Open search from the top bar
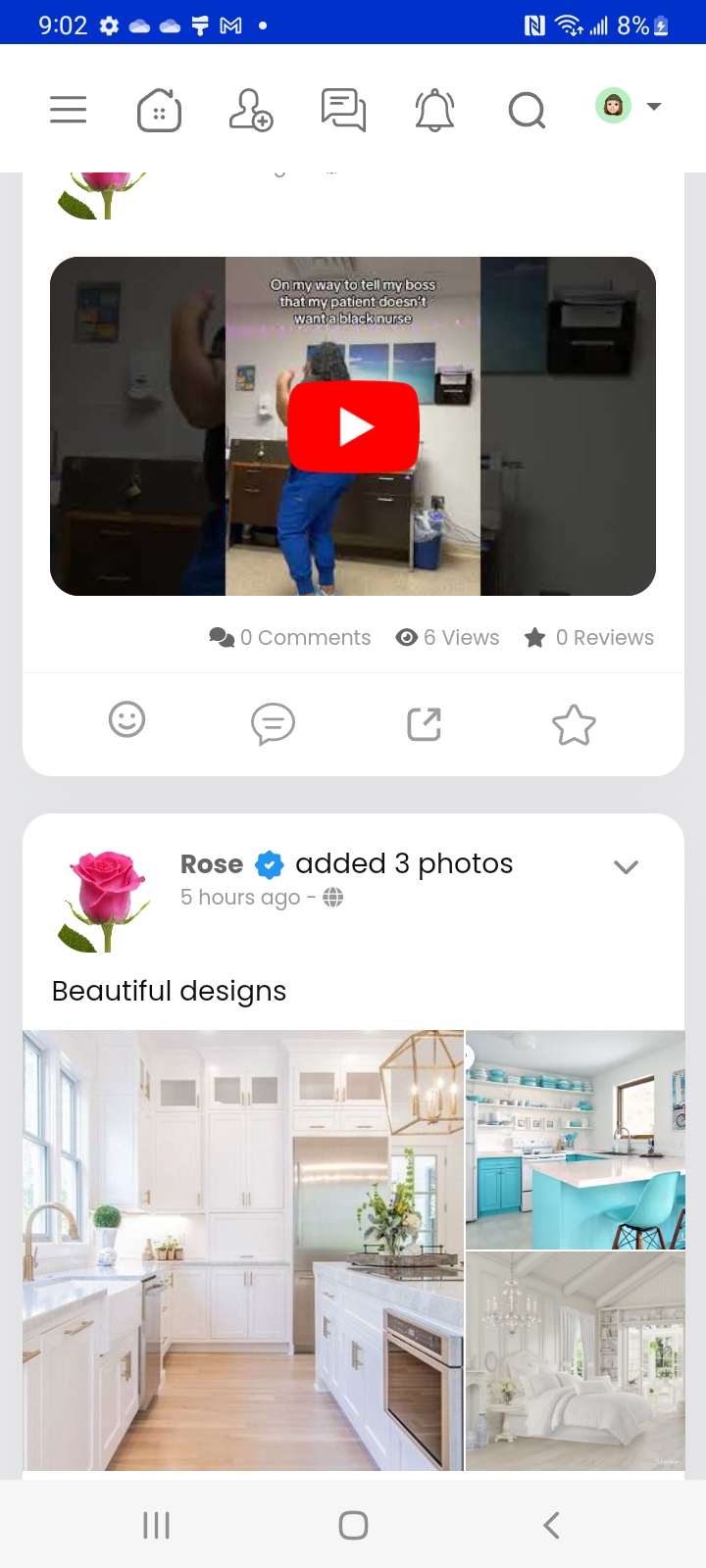Image resolution: width=706 pixels, height=1568 pixels. tap(527, 110)
